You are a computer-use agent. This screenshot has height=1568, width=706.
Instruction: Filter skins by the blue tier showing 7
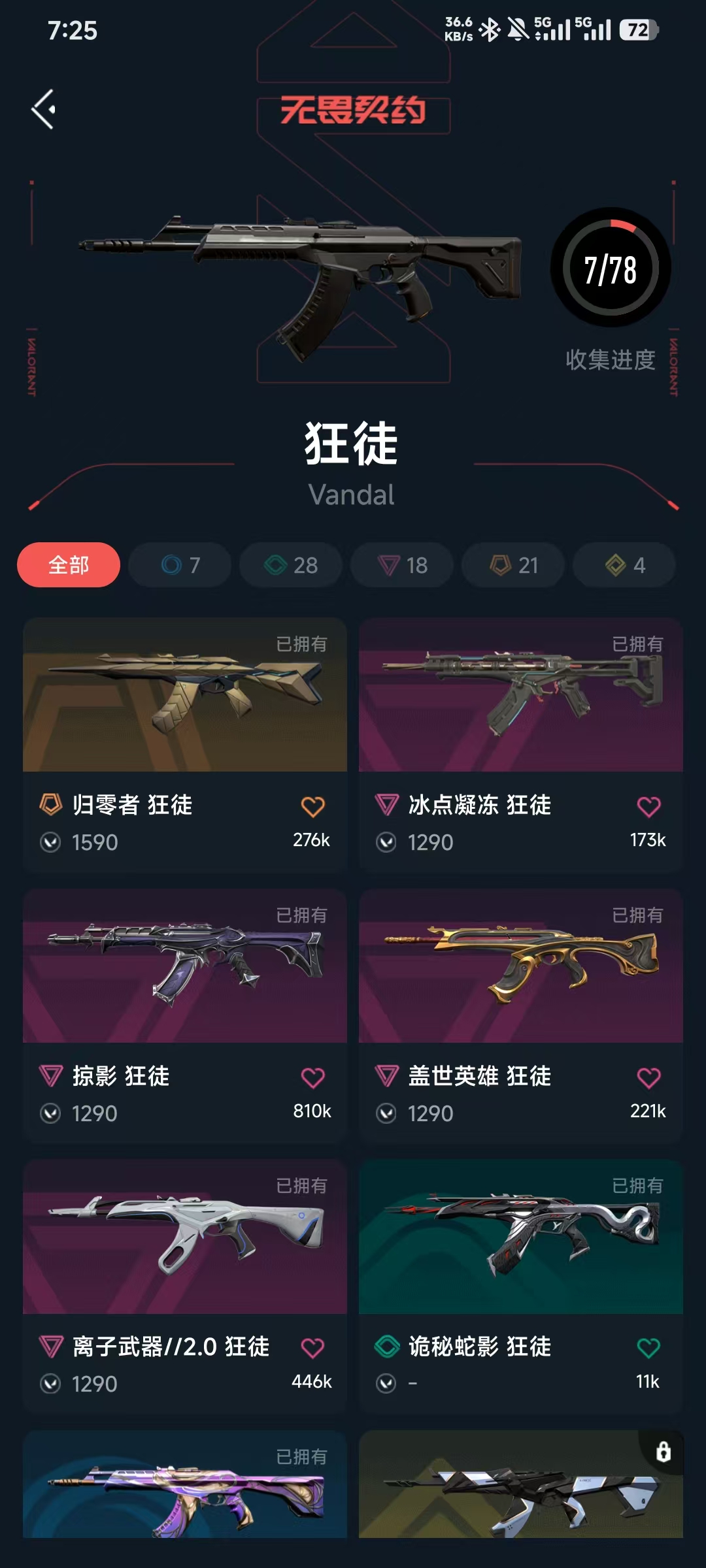point(180,565)
